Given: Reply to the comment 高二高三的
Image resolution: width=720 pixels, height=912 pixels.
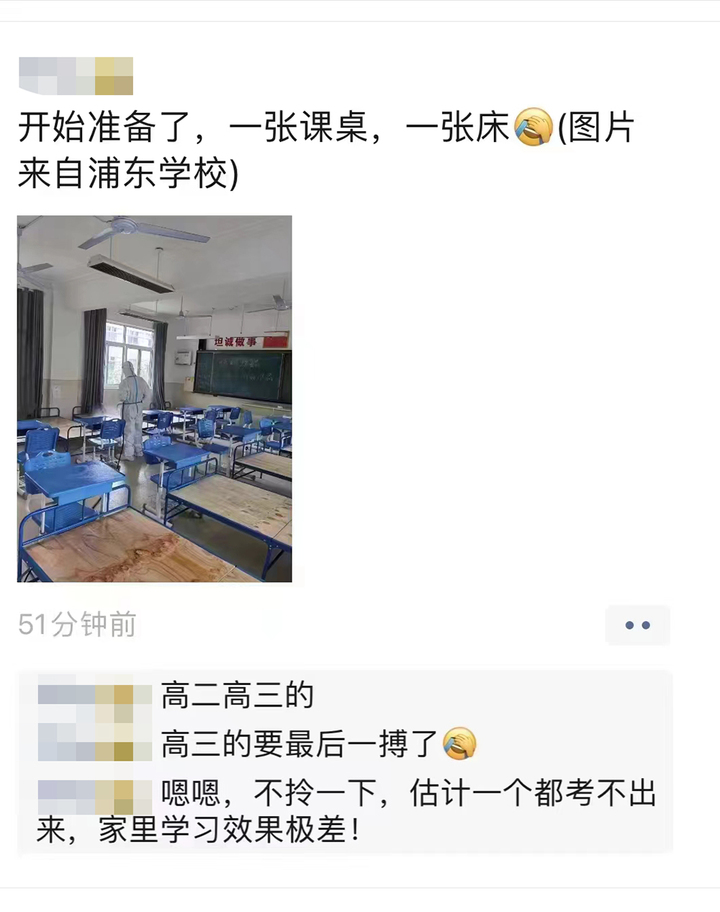Looking at the screenshot, I should point(237,696).
